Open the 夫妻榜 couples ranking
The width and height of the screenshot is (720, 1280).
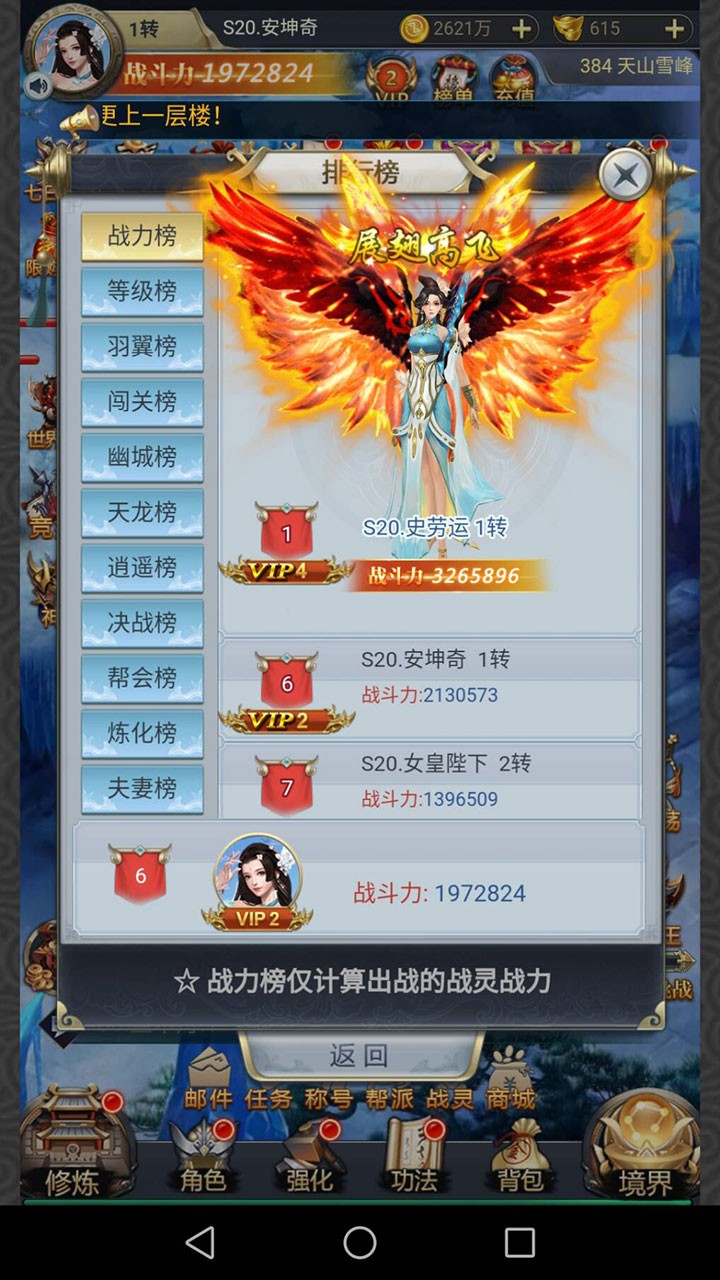coord(142,788)
